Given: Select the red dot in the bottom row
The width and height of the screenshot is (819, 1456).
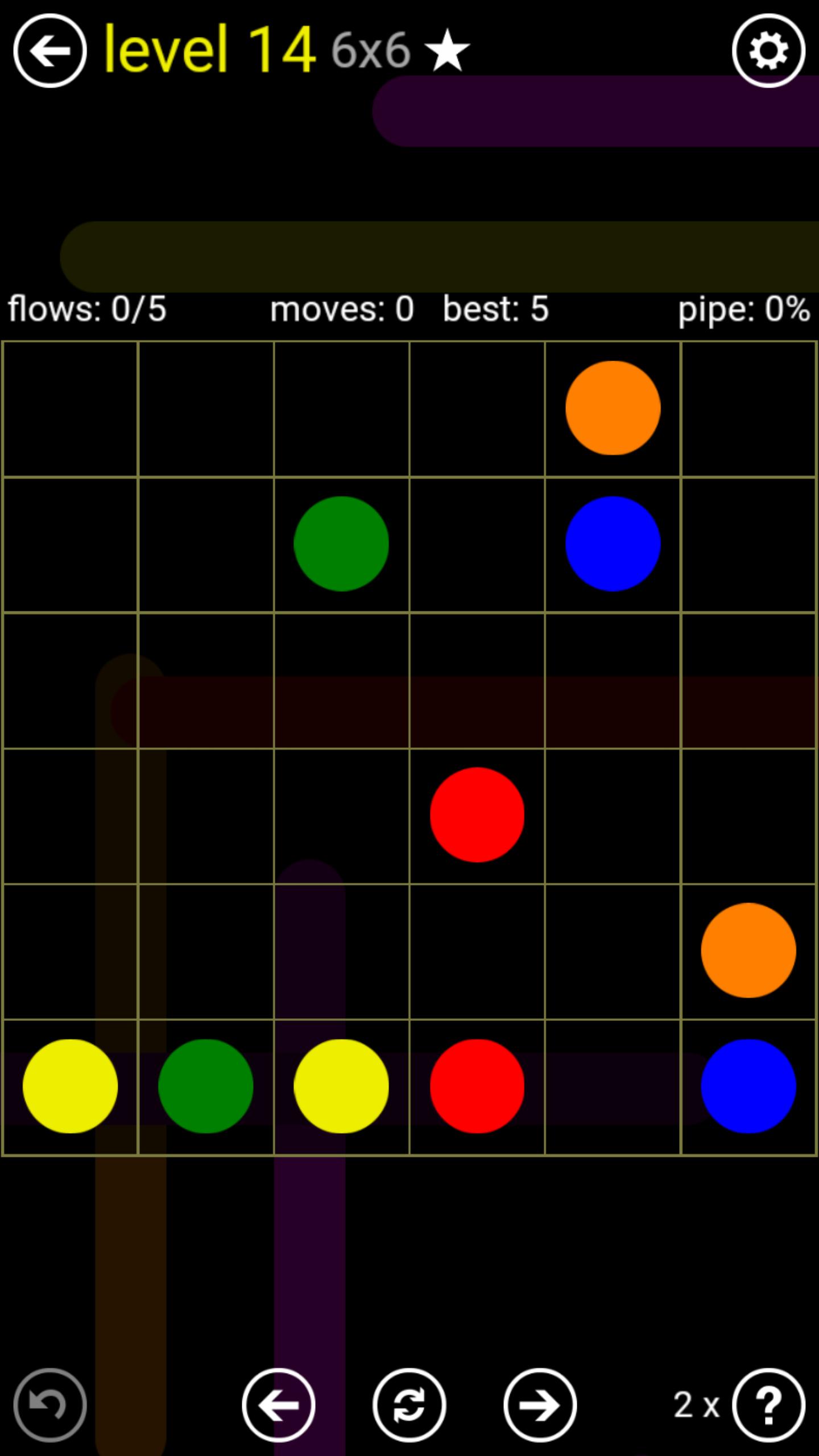Looking at the screenshot, I should 477,1086.
